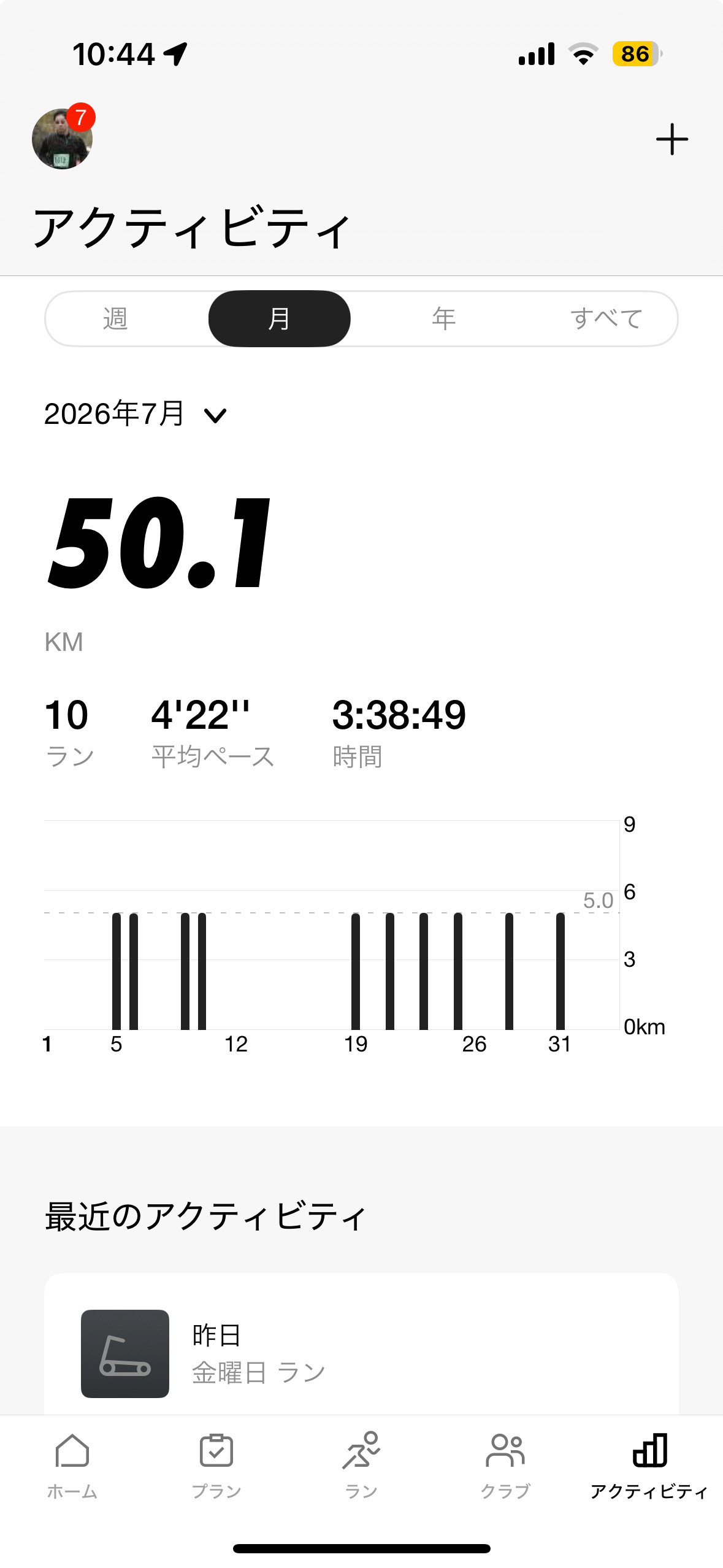Open the profile avatar with 7 notifications

[x=63, y=138]
